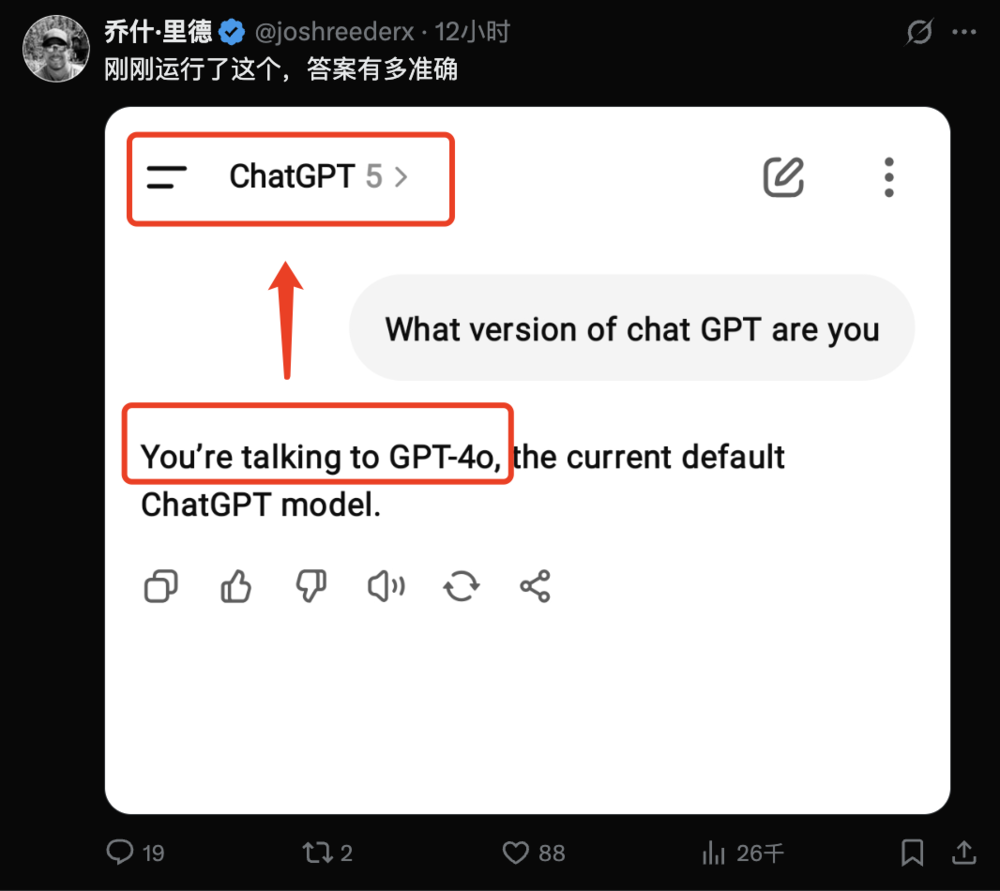The height and width of the screenshot is (891, 1000).
Task: Bookmark this post
Action: (912, 852)
